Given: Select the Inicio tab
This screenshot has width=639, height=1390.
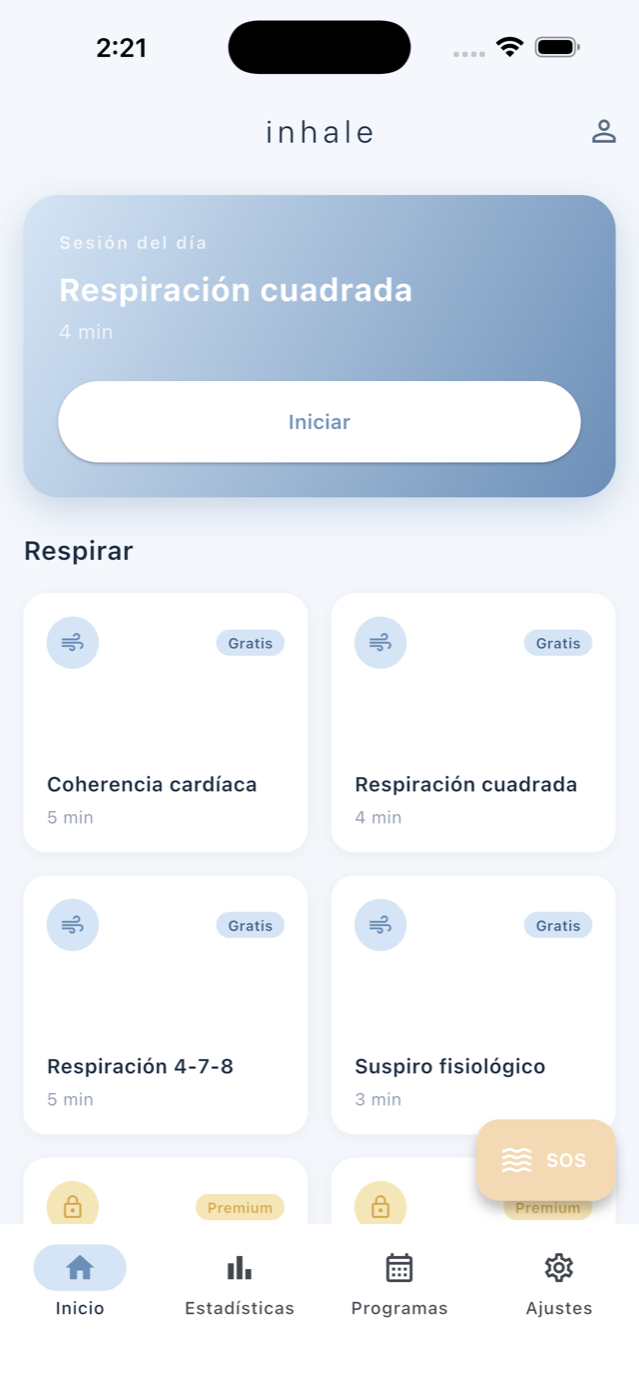Looking at the screenshot, I should pos(80,1285).
